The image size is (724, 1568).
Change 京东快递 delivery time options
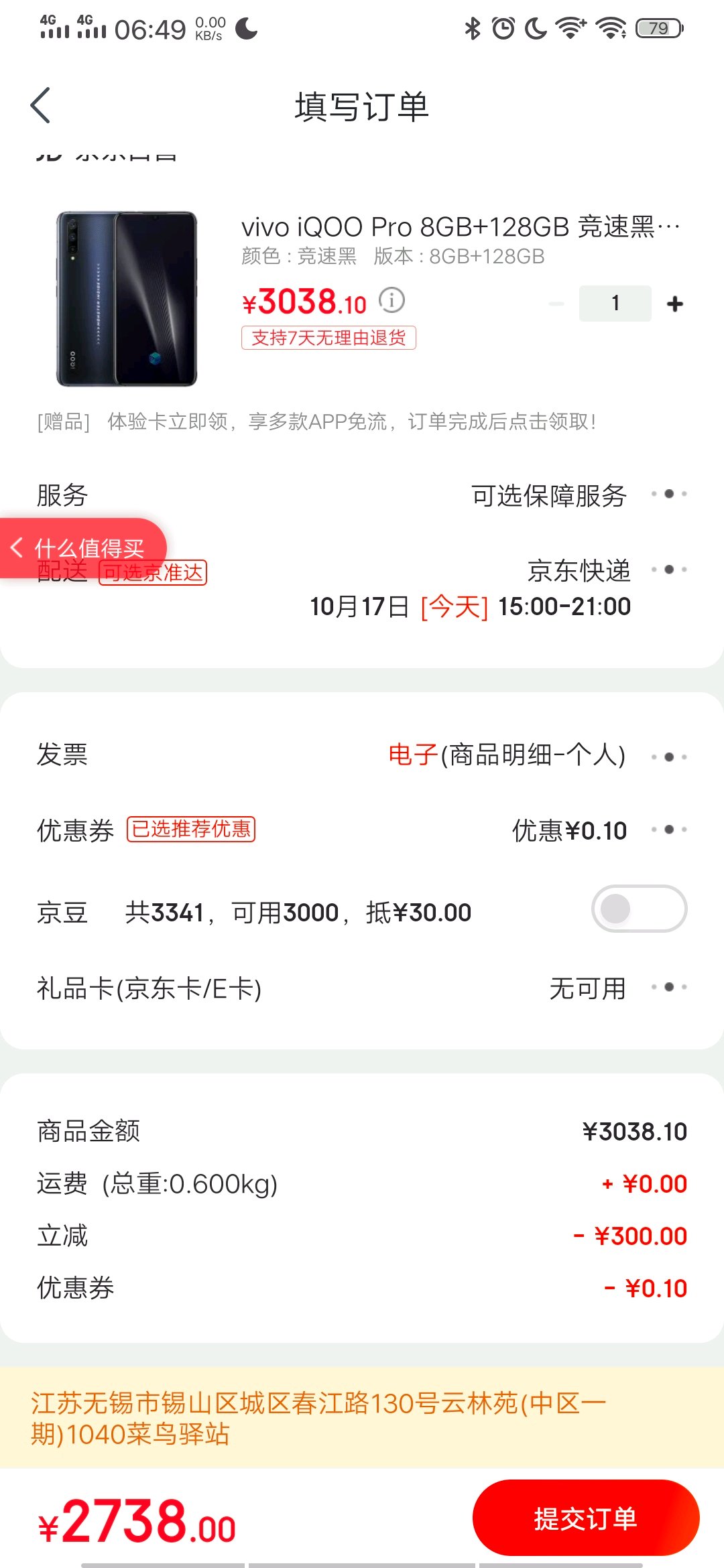click(x=668, y=570)
